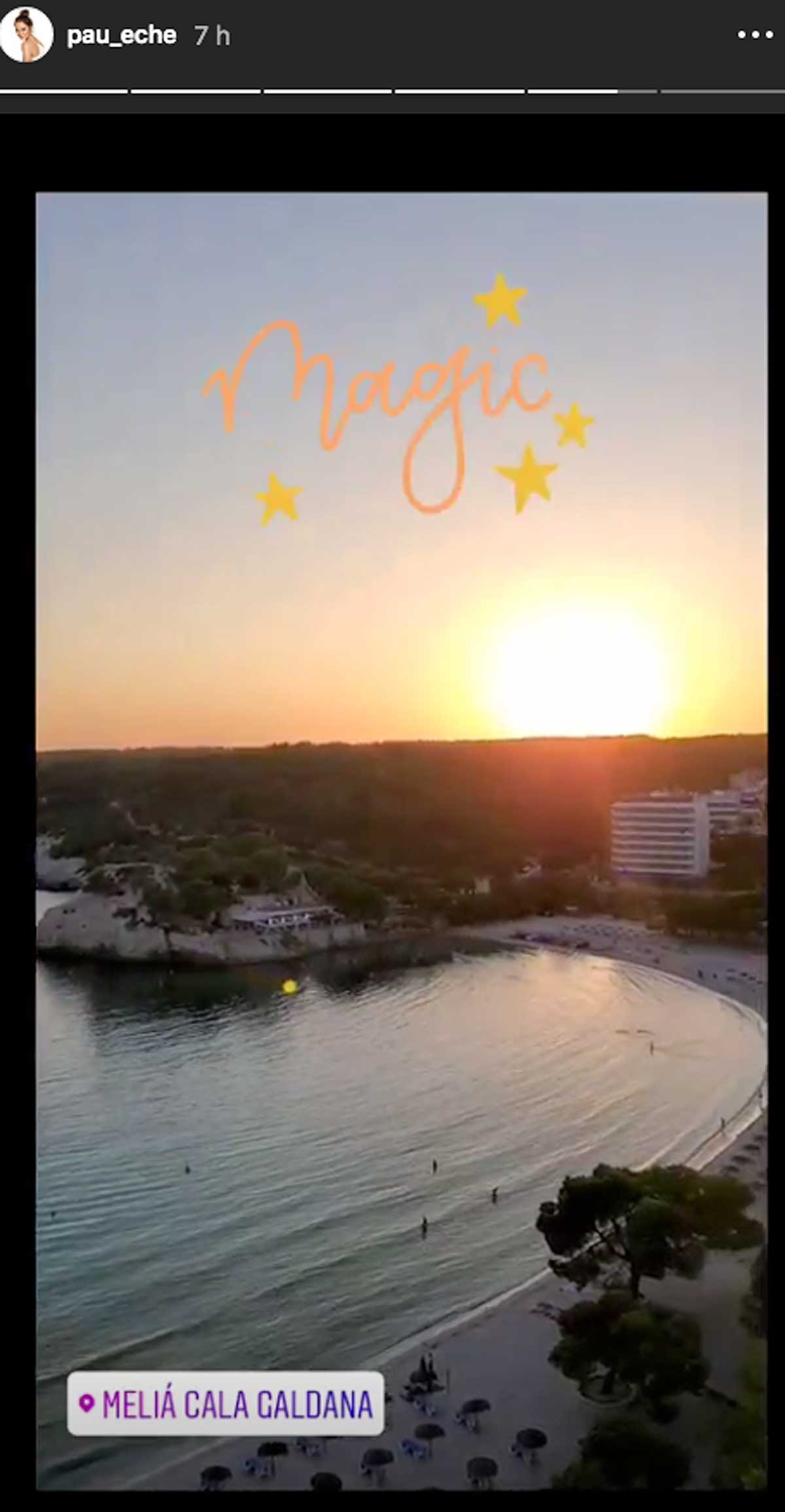Open the three-dot story options menu
The height and width of the screenshot is (1512, 785).
coord(756,35)
